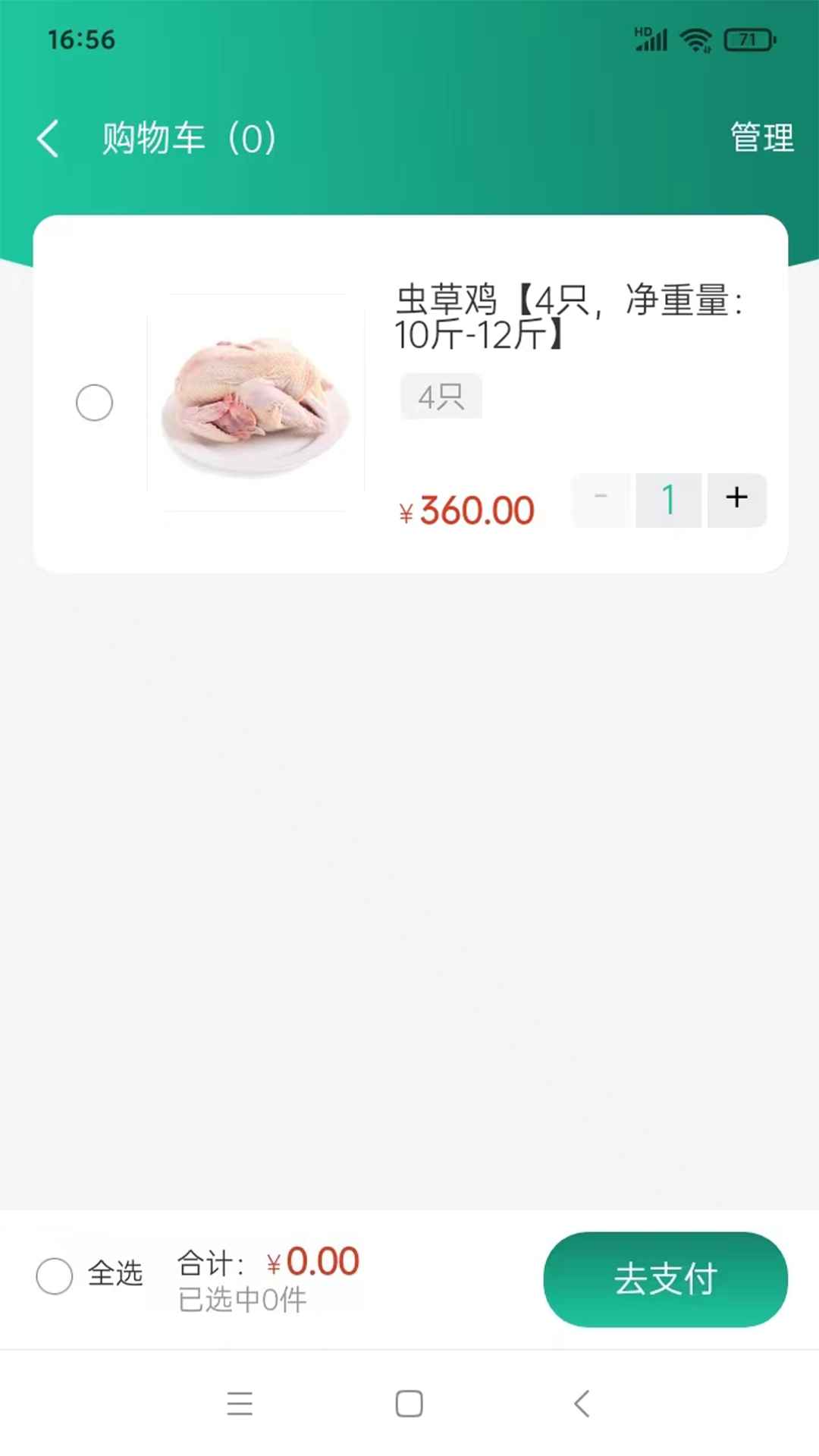Decrease 虫草鸡 quantity with minus button

coord(601,500)
